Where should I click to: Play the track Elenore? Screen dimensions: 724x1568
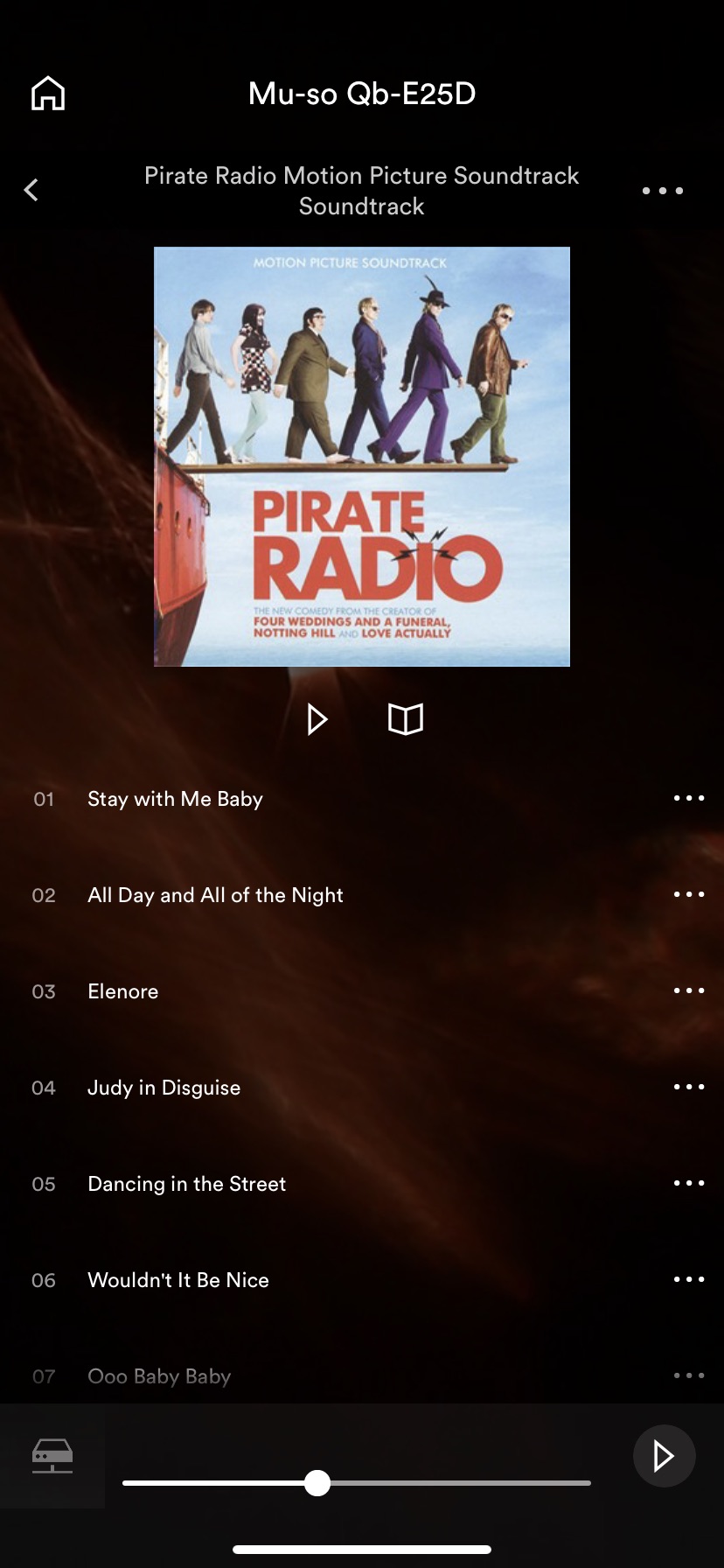123,991
